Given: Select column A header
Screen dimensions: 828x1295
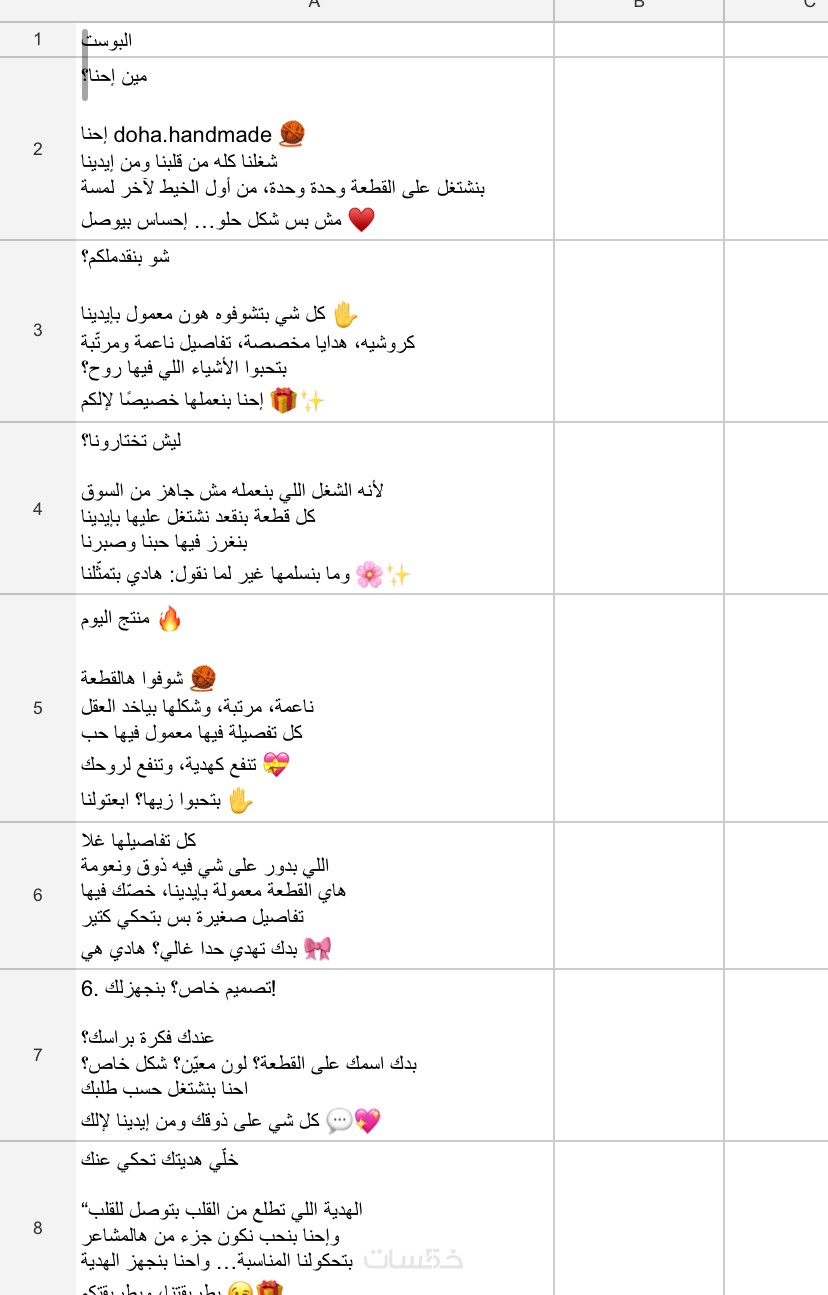Looking at the screenshot, I should 314,8.
